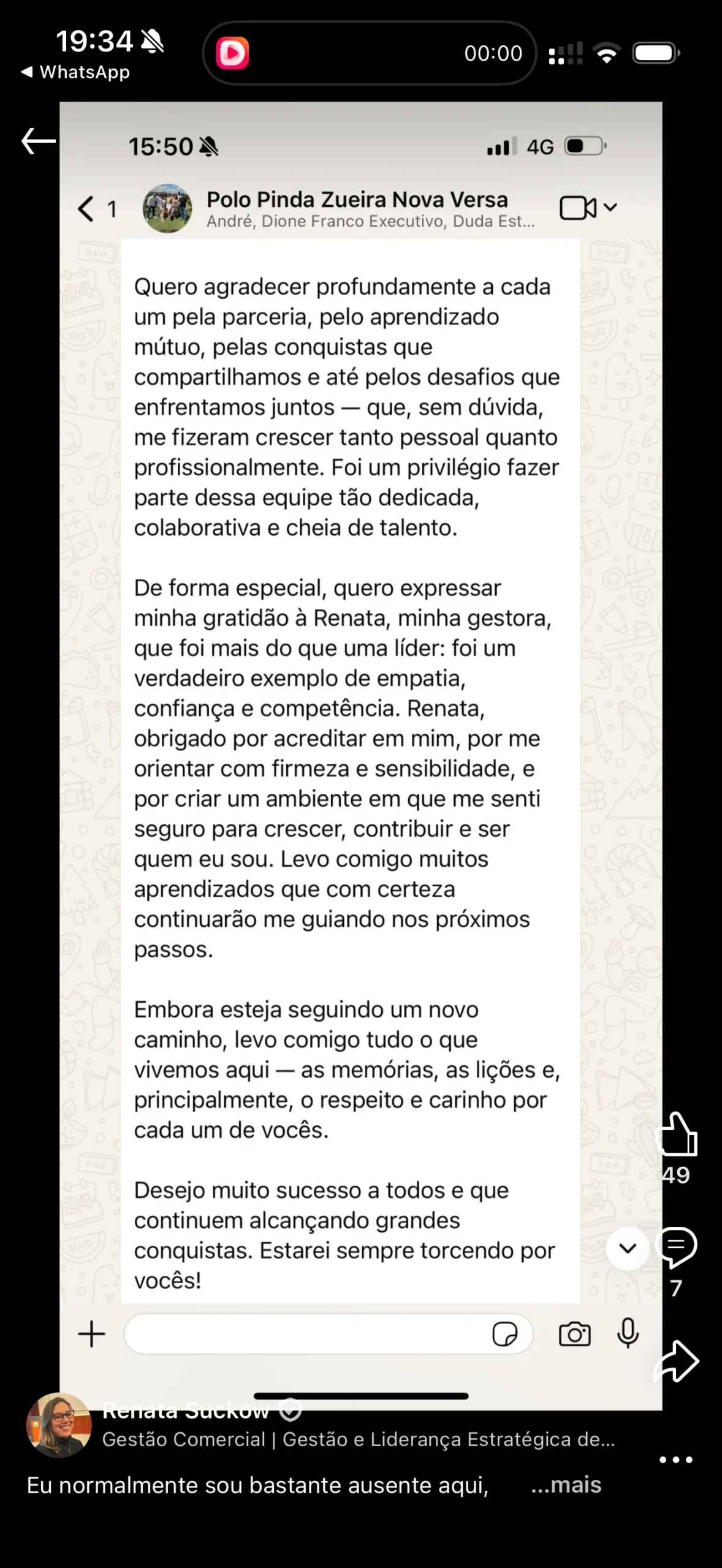Open Renata Suckow's profile picture
This screenshot has width=722, height=1568.
(59, 1425)
